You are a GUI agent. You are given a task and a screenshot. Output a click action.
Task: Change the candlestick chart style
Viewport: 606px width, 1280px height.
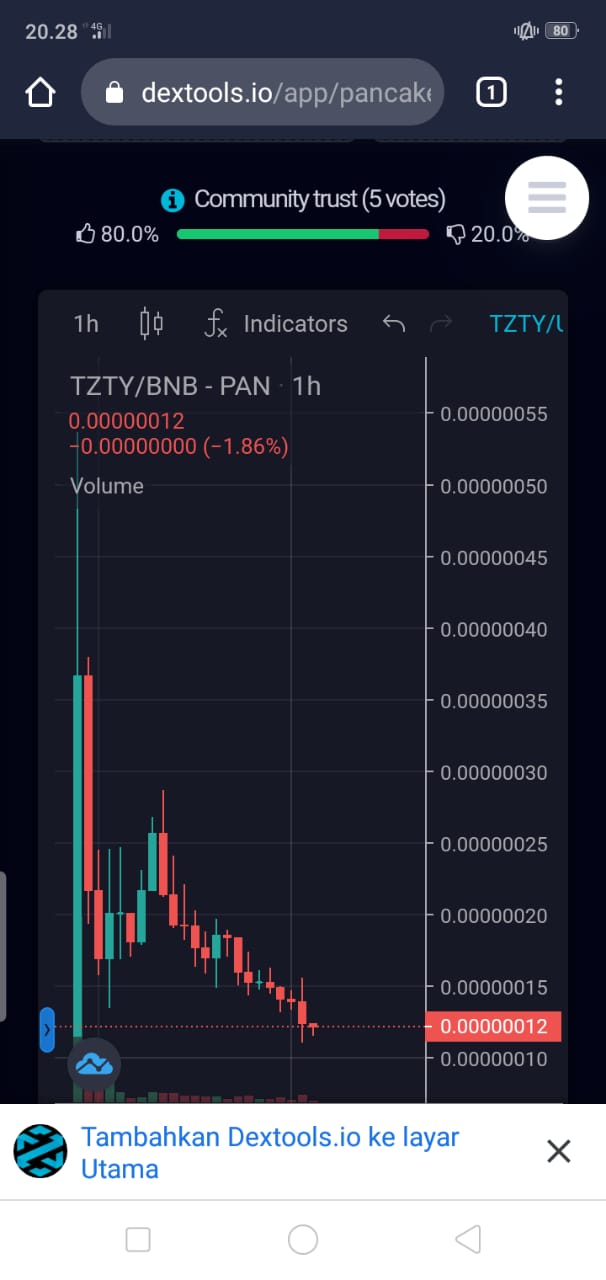tap(151, 323)
